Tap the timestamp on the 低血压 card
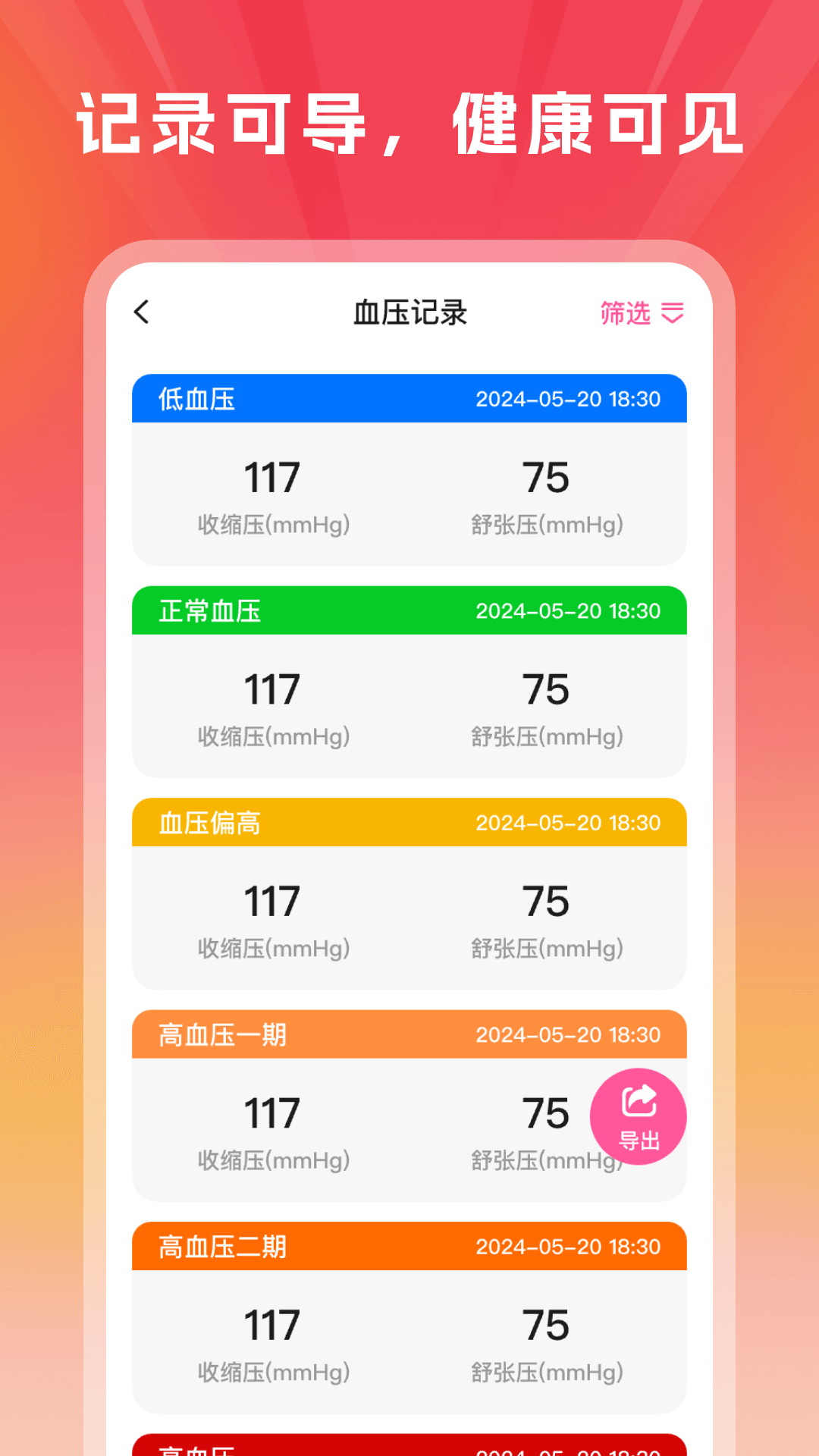819x1456 pixels. (x=567, y=399)
